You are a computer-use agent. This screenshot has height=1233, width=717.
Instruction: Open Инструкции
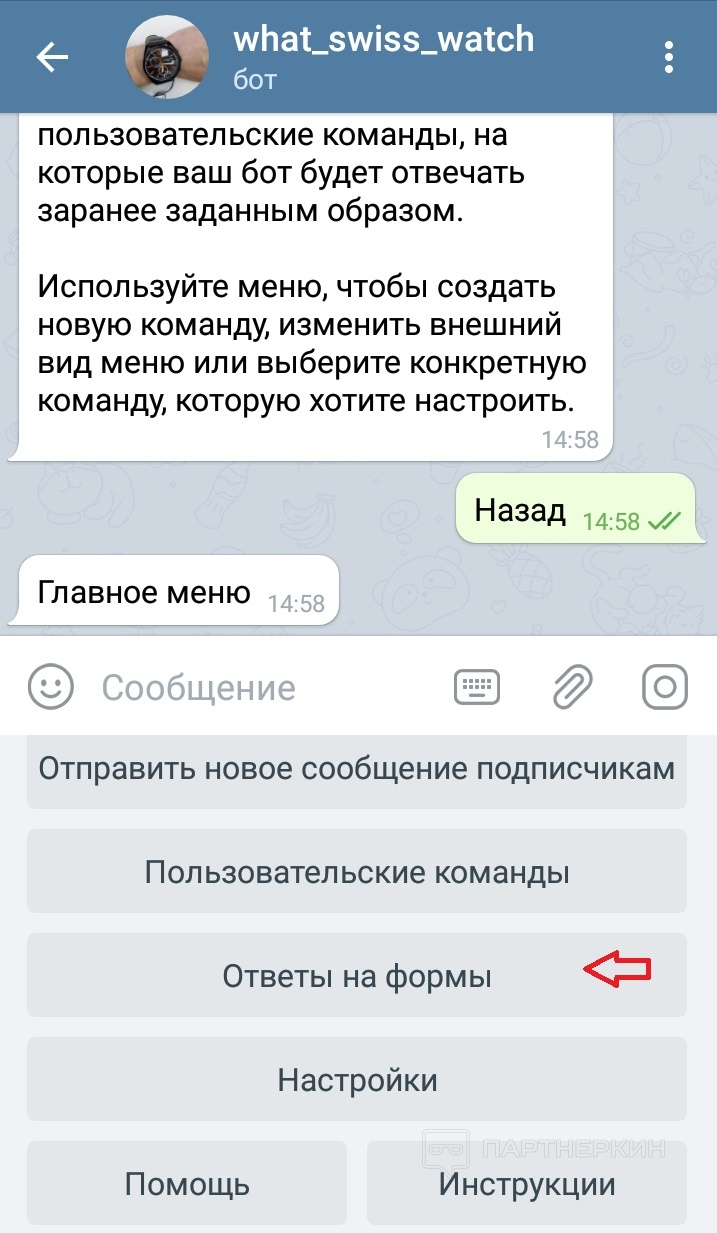[527, 1184]
